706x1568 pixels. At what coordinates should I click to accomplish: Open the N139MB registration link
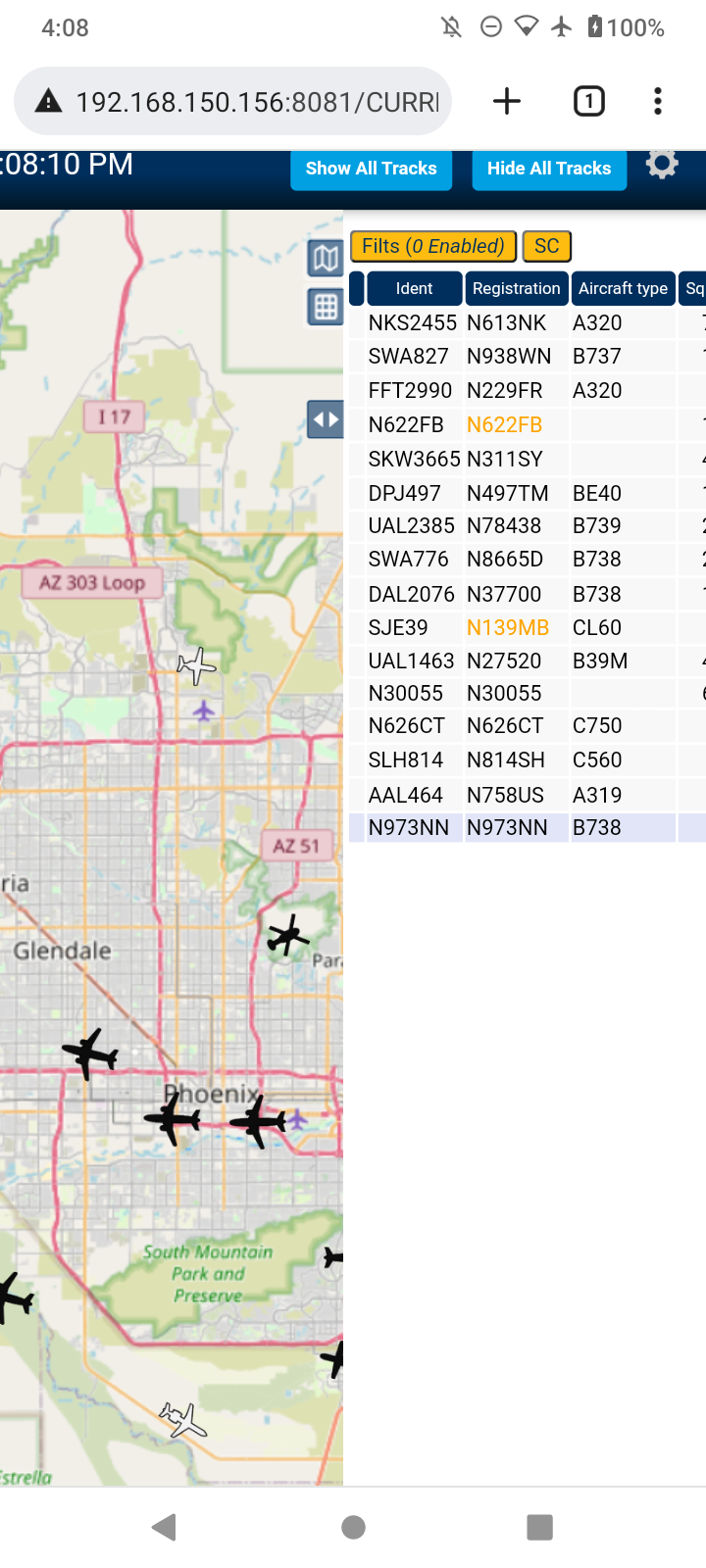[x=508, y=627]
